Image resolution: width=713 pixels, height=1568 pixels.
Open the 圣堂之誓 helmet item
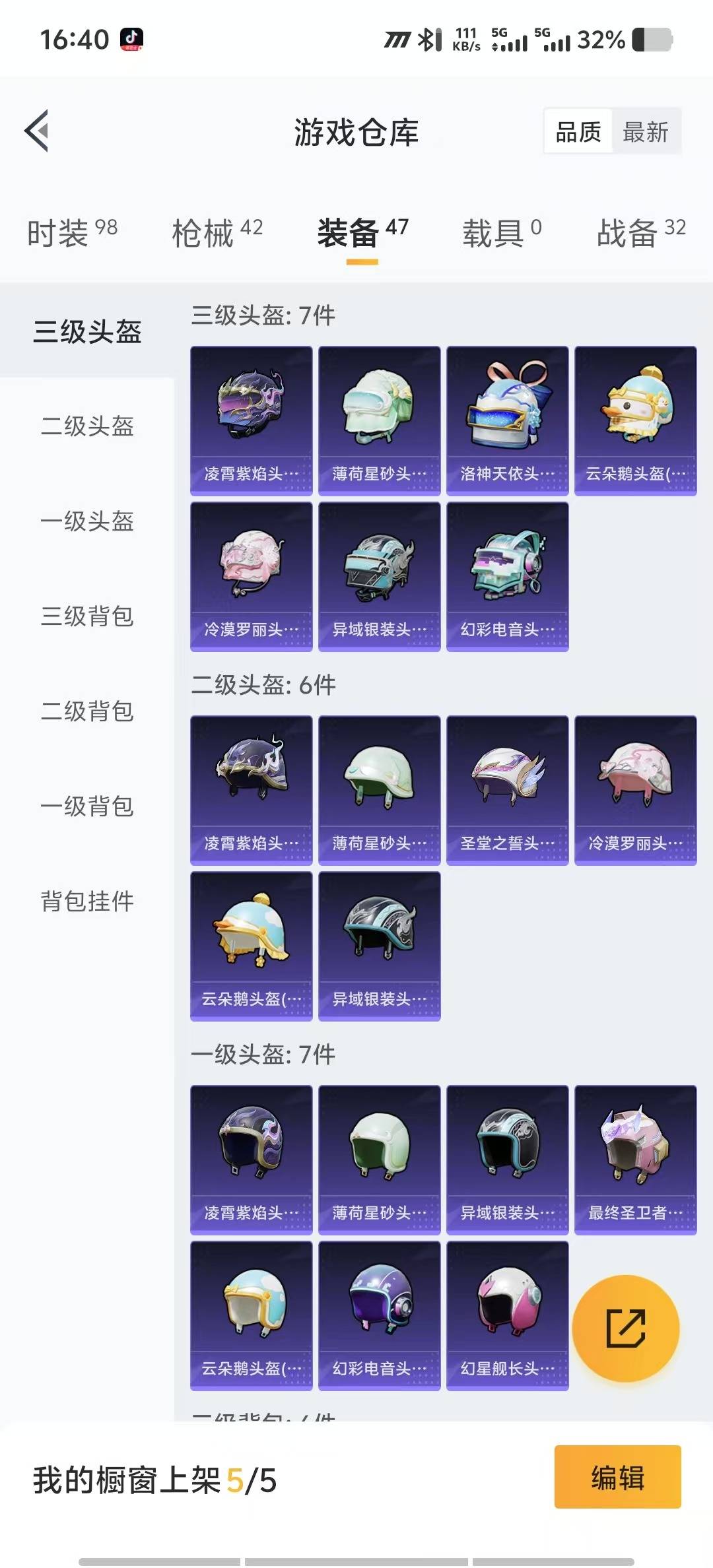tap(507, 790)
